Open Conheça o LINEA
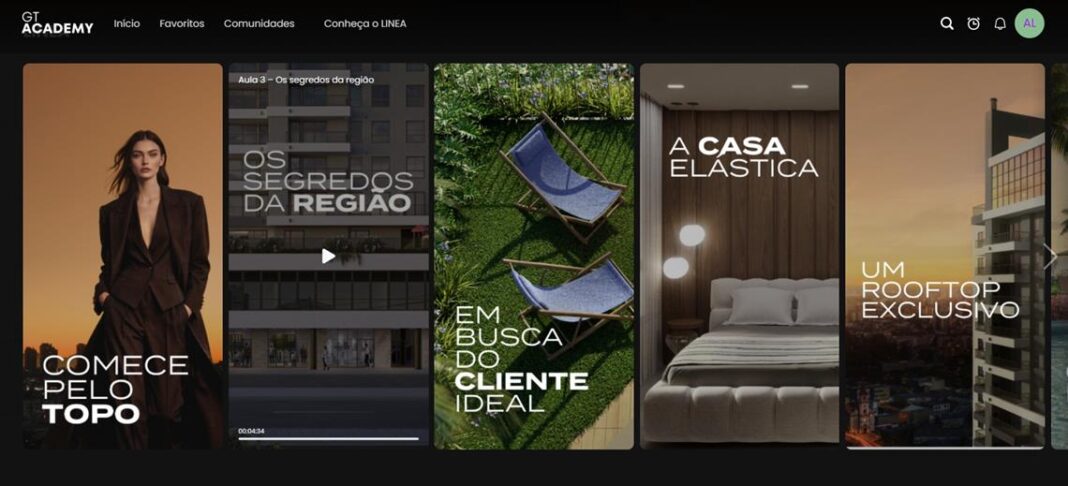 click(365, 23)
